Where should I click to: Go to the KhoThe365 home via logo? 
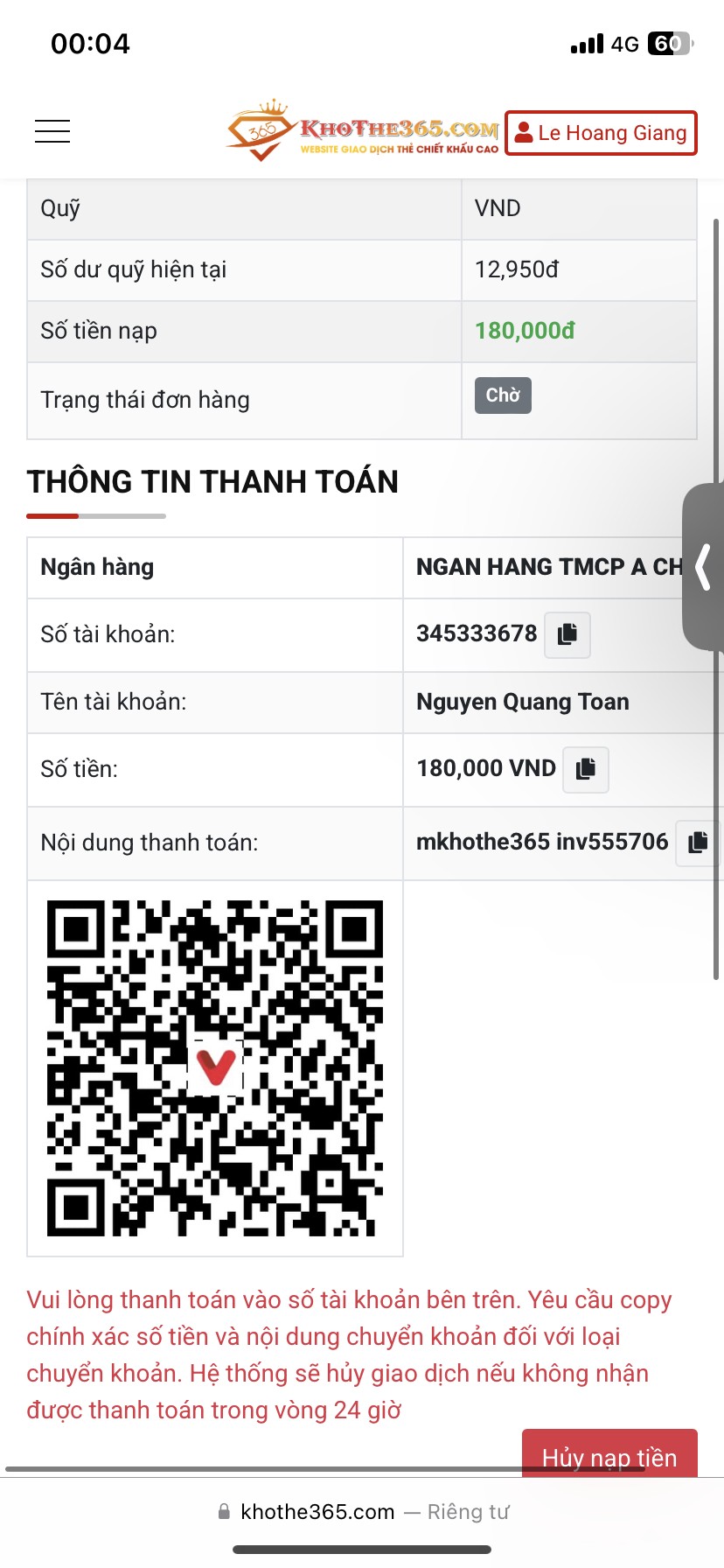click(362, 131)
